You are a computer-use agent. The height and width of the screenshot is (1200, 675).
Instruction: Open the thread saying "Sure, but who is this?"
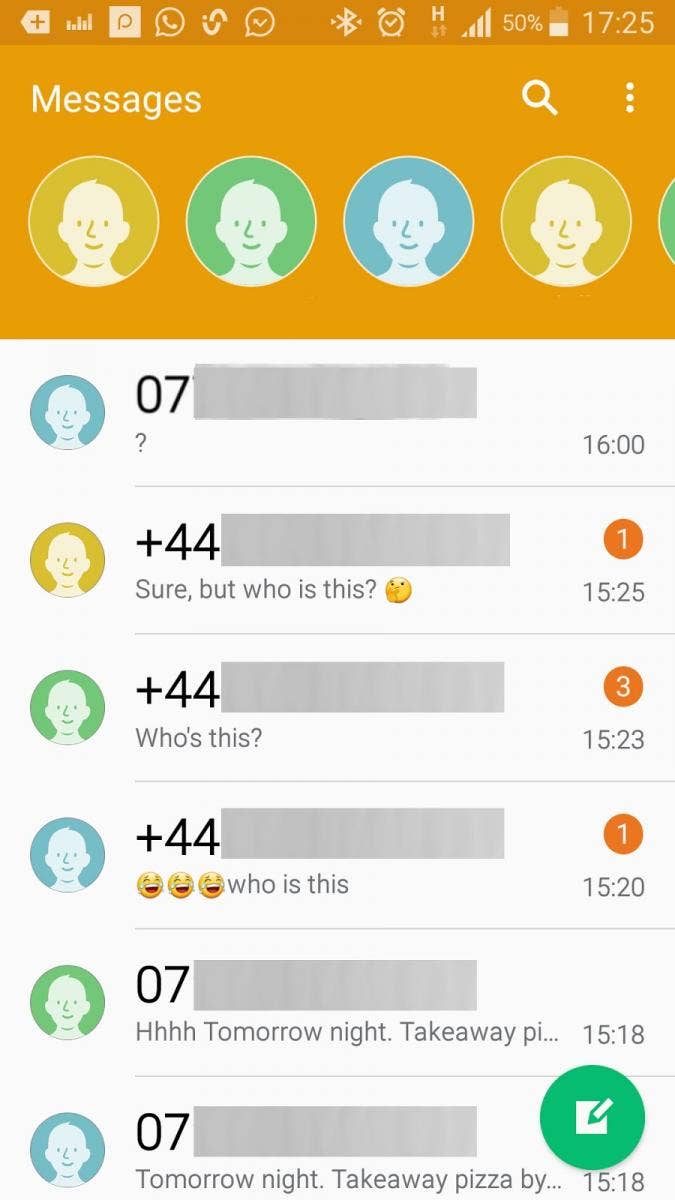(x=360, y=561)
